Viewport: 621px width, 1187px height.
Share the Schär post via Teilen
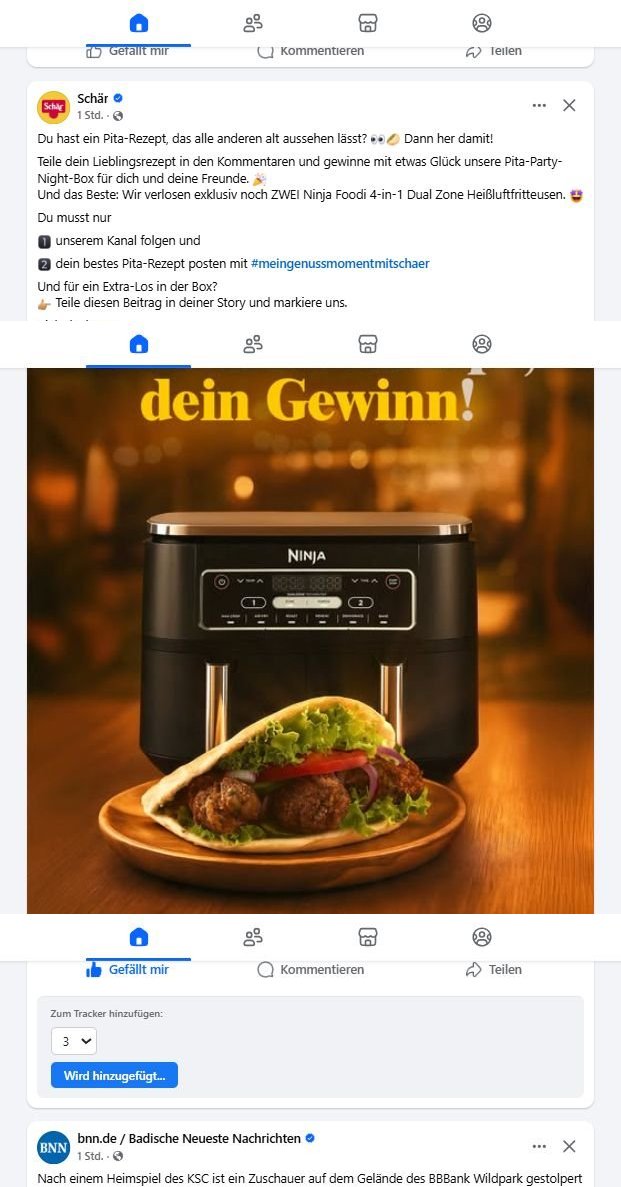494,969
